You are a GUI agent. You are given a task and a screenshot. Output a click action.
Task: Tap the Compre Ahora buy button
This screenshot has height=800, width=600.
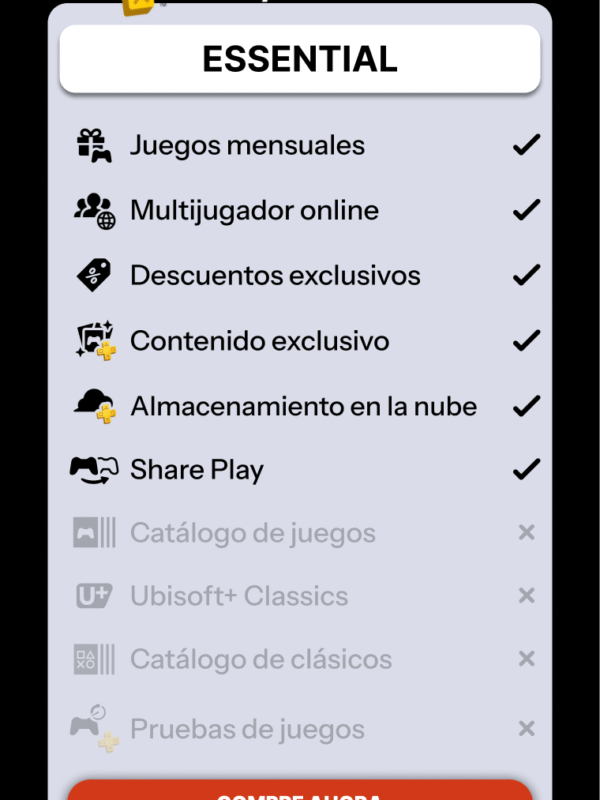point(300,791)
